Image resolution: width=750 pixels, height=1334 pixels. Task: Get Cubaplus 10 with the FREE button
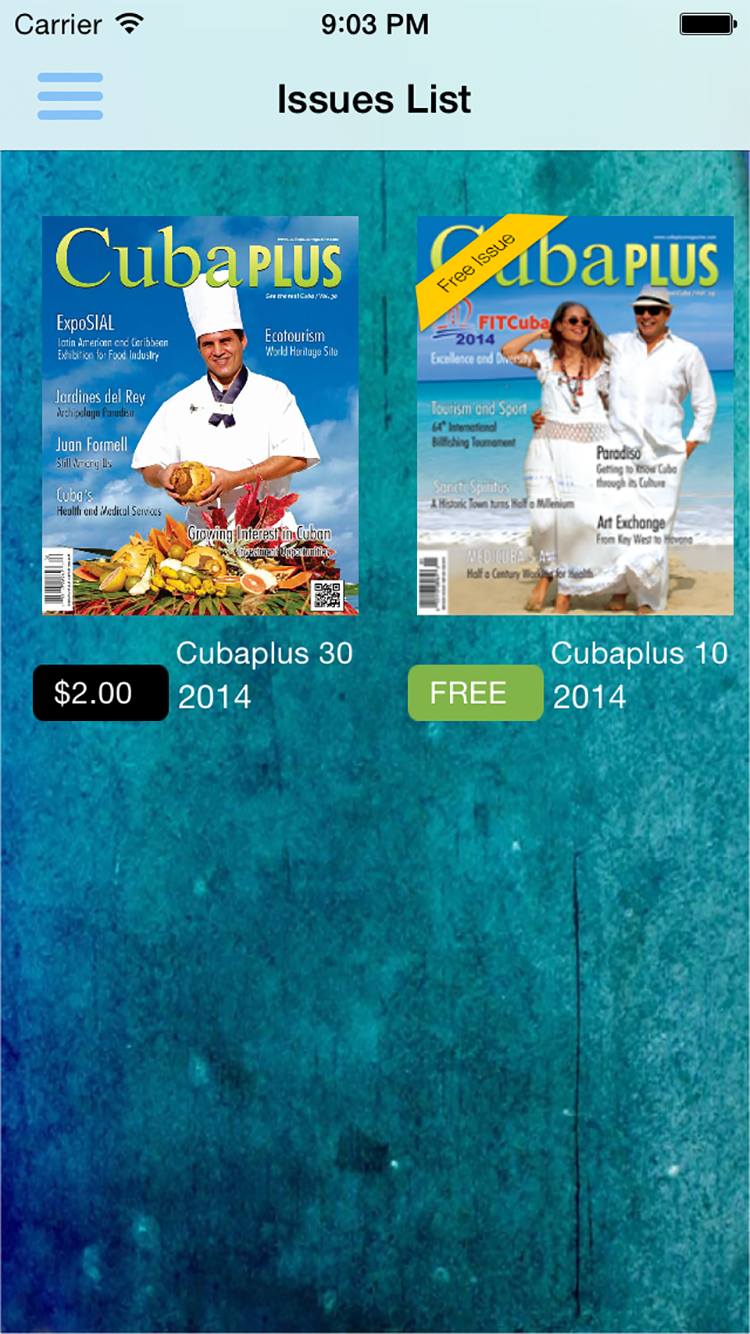click(476, 692)
